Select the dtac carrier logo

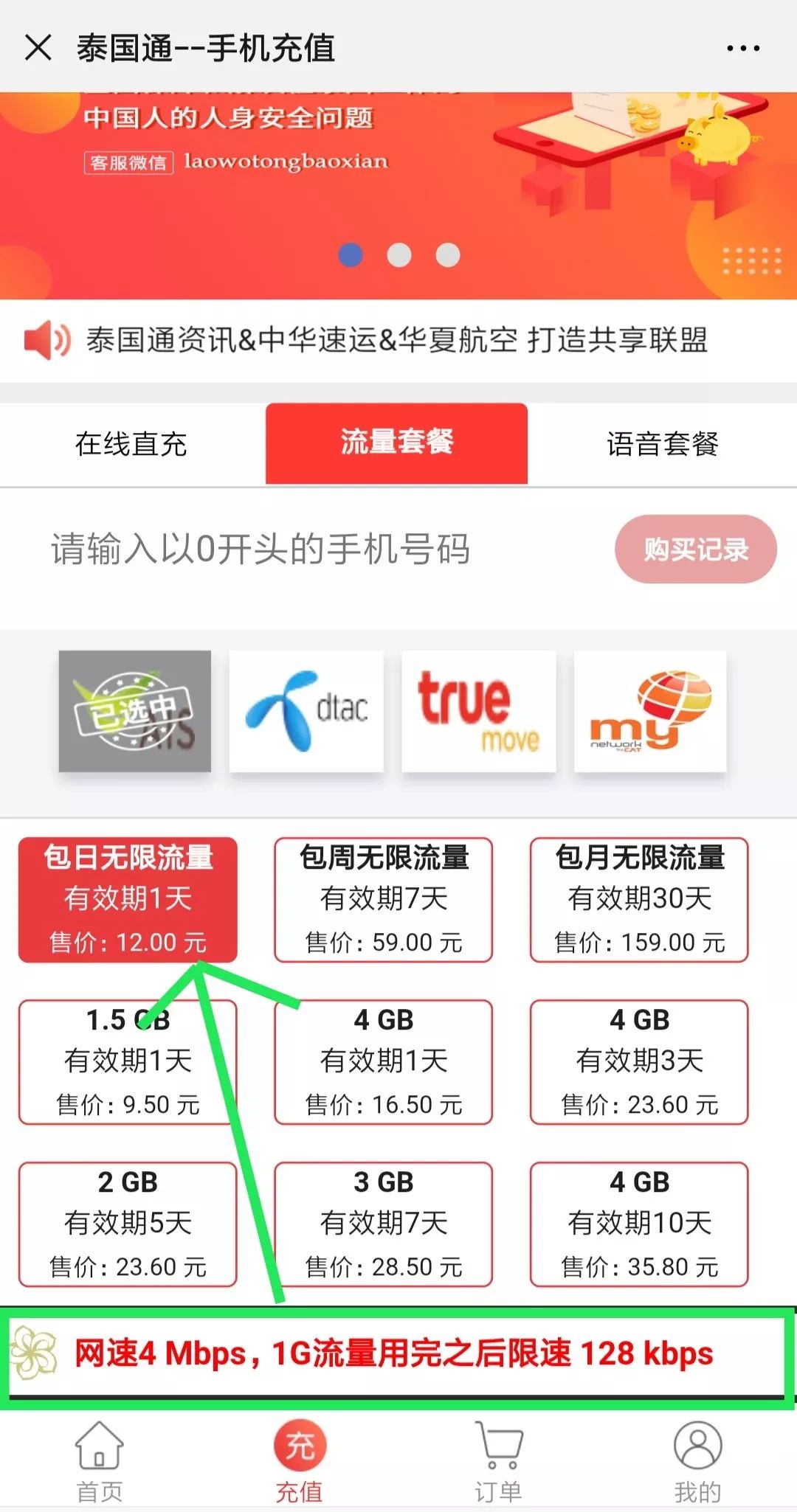pyautogui.click(x=306, y=710)
